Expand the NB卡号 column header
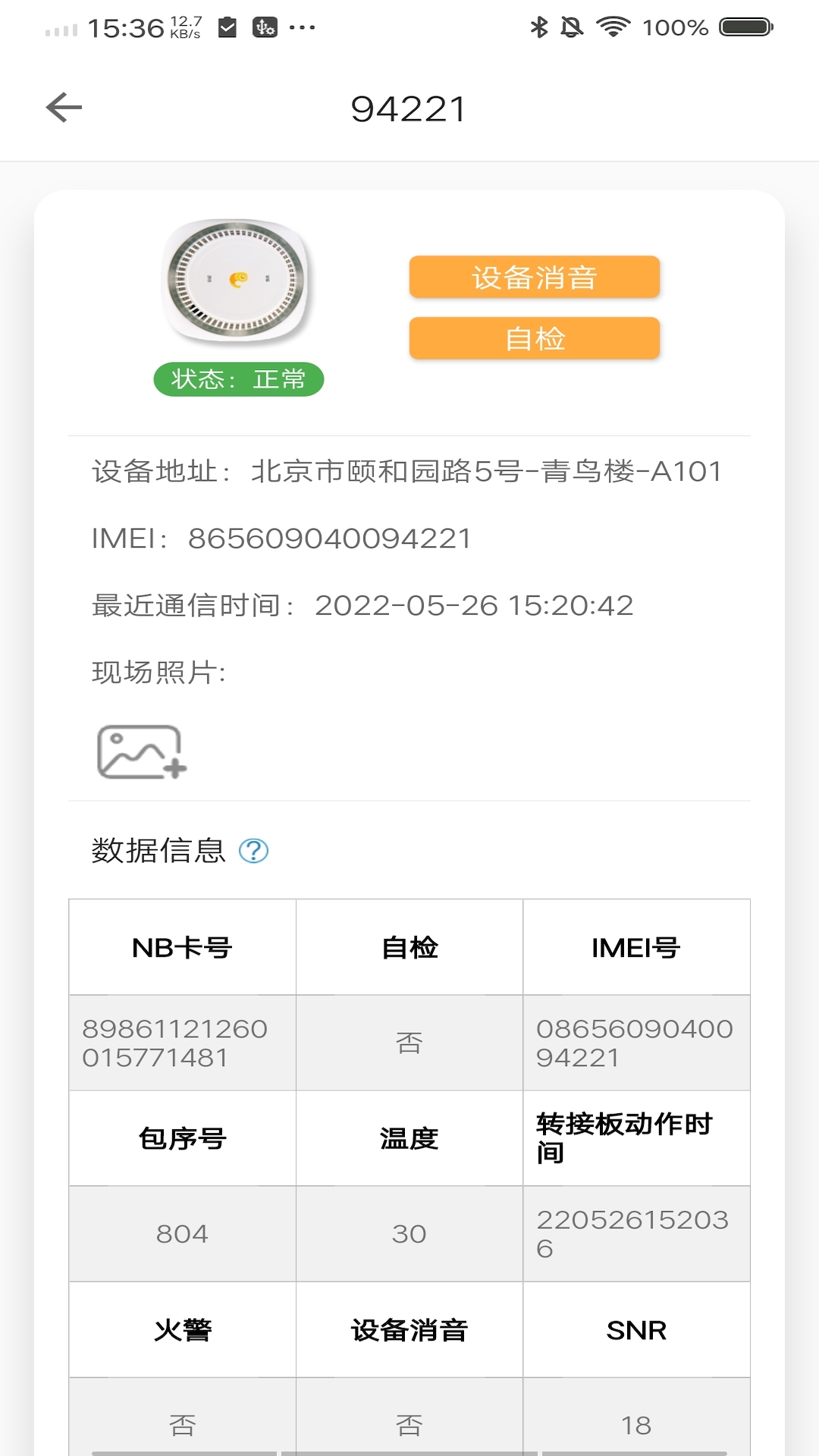Screen dimensions: 819x1456 182,946
